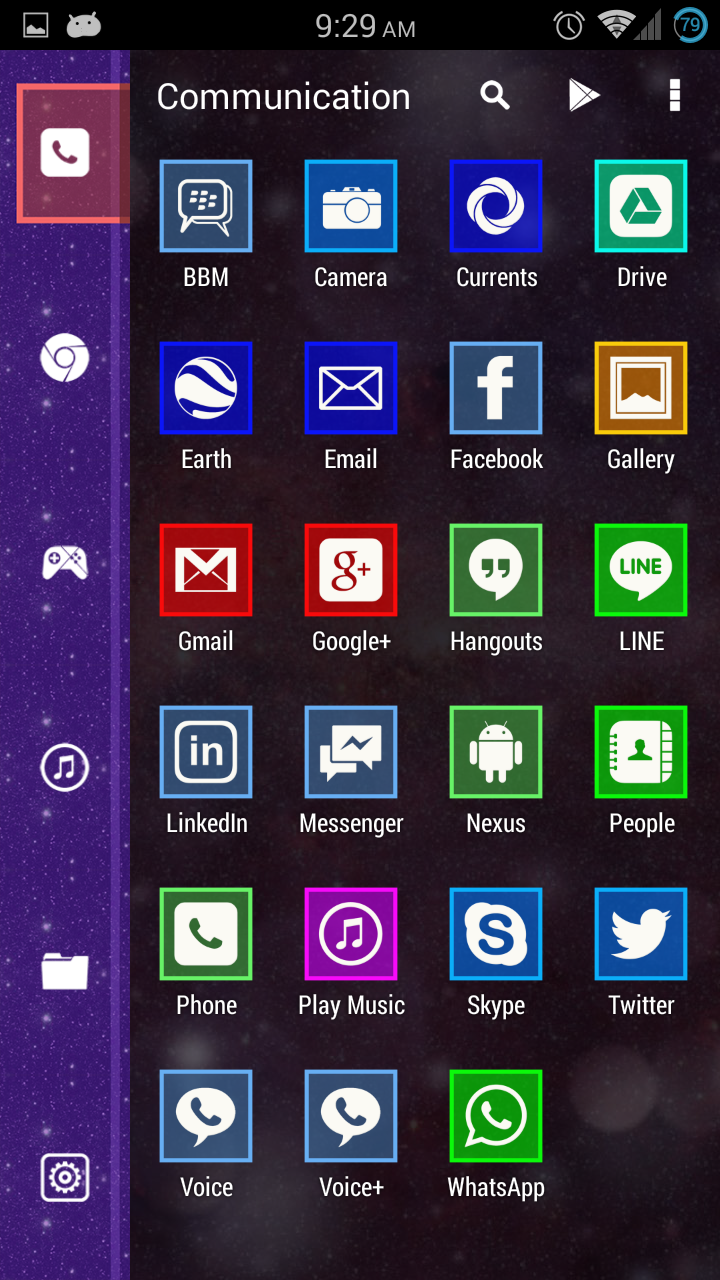Open Google Earth

(x=205, y=388)
